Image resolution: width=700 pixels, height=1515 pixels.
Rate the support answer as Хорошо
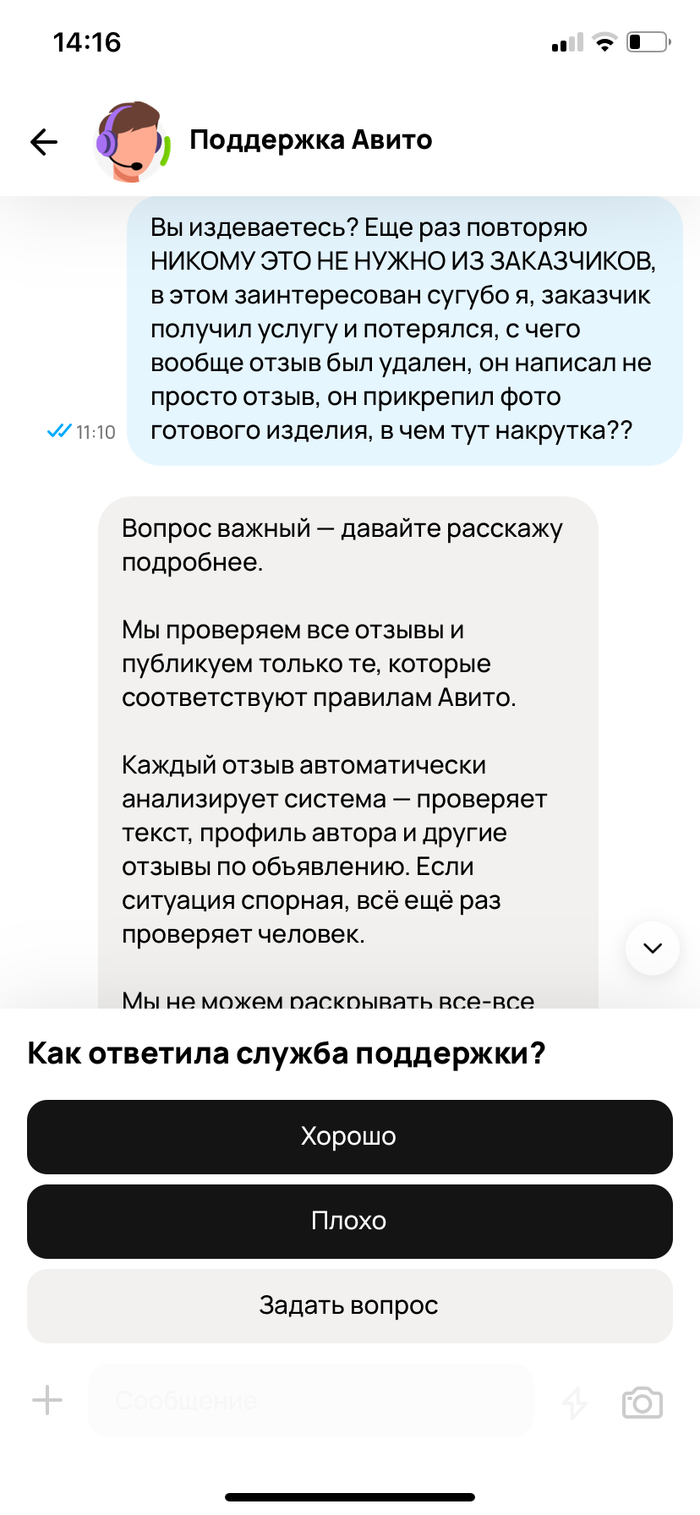tap(350, 1137)
